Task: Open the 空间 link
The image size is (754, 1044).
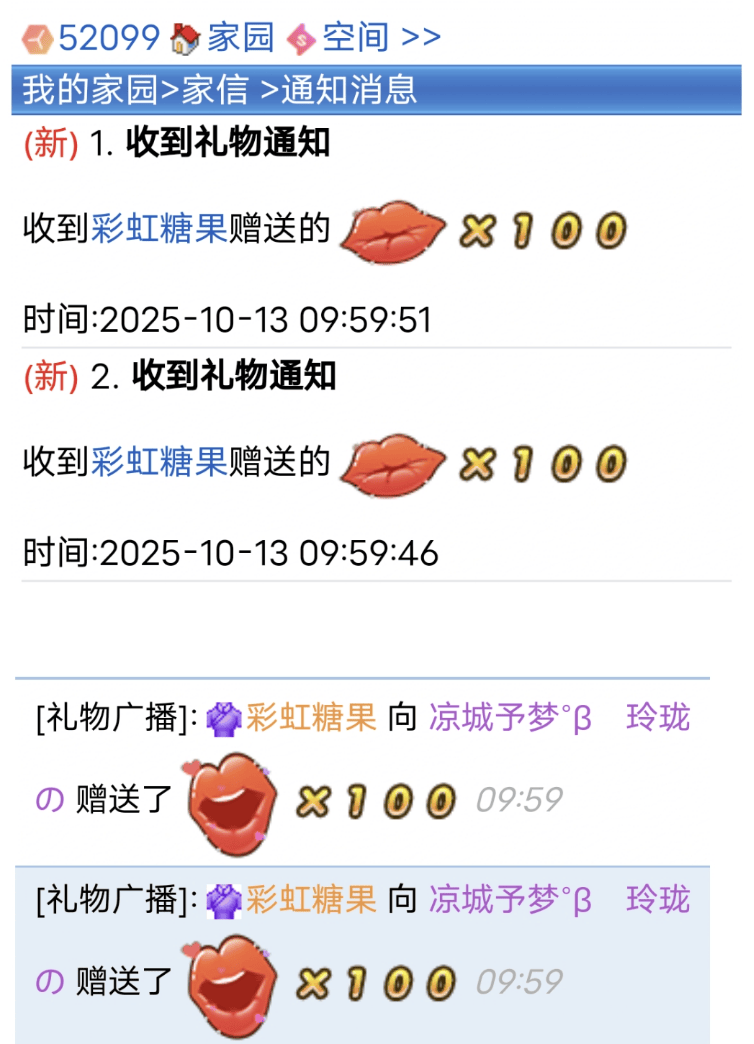Action: tap(355, 38)
